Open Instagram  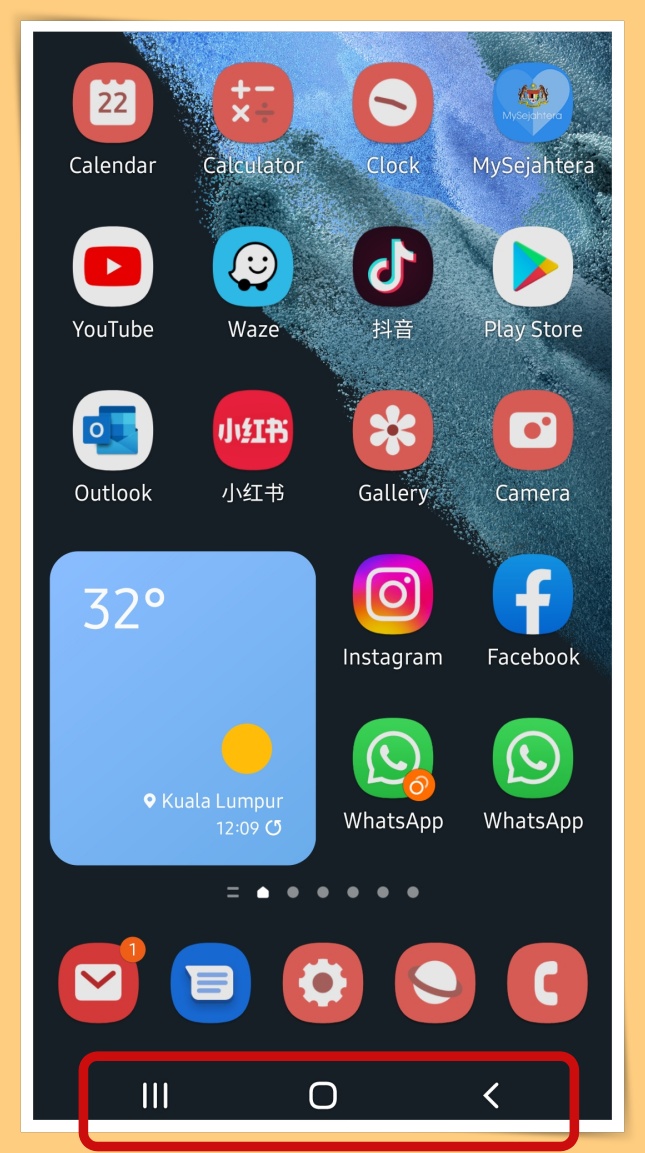click(x=392, y=594)
